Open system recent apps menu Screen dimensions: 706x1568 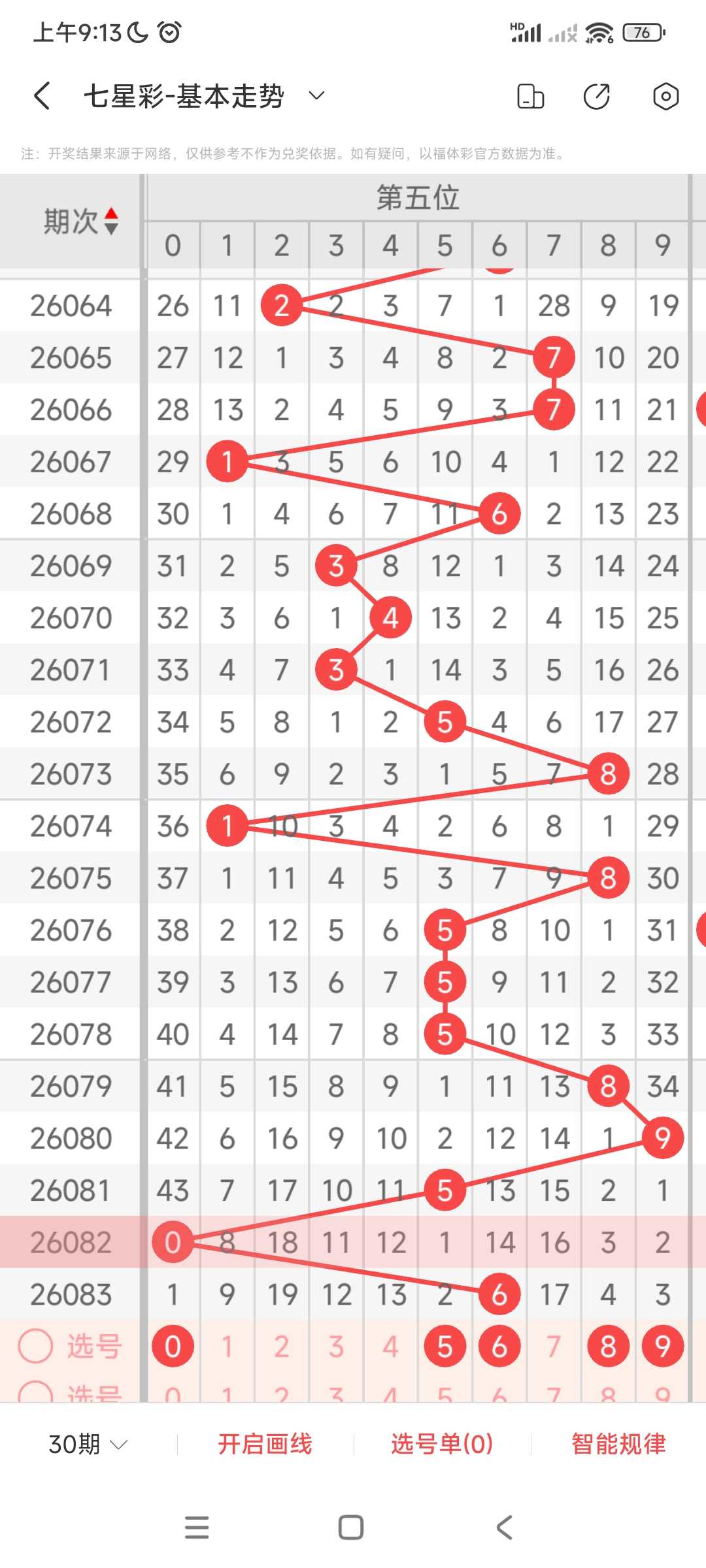click(x=197, y=1527)
